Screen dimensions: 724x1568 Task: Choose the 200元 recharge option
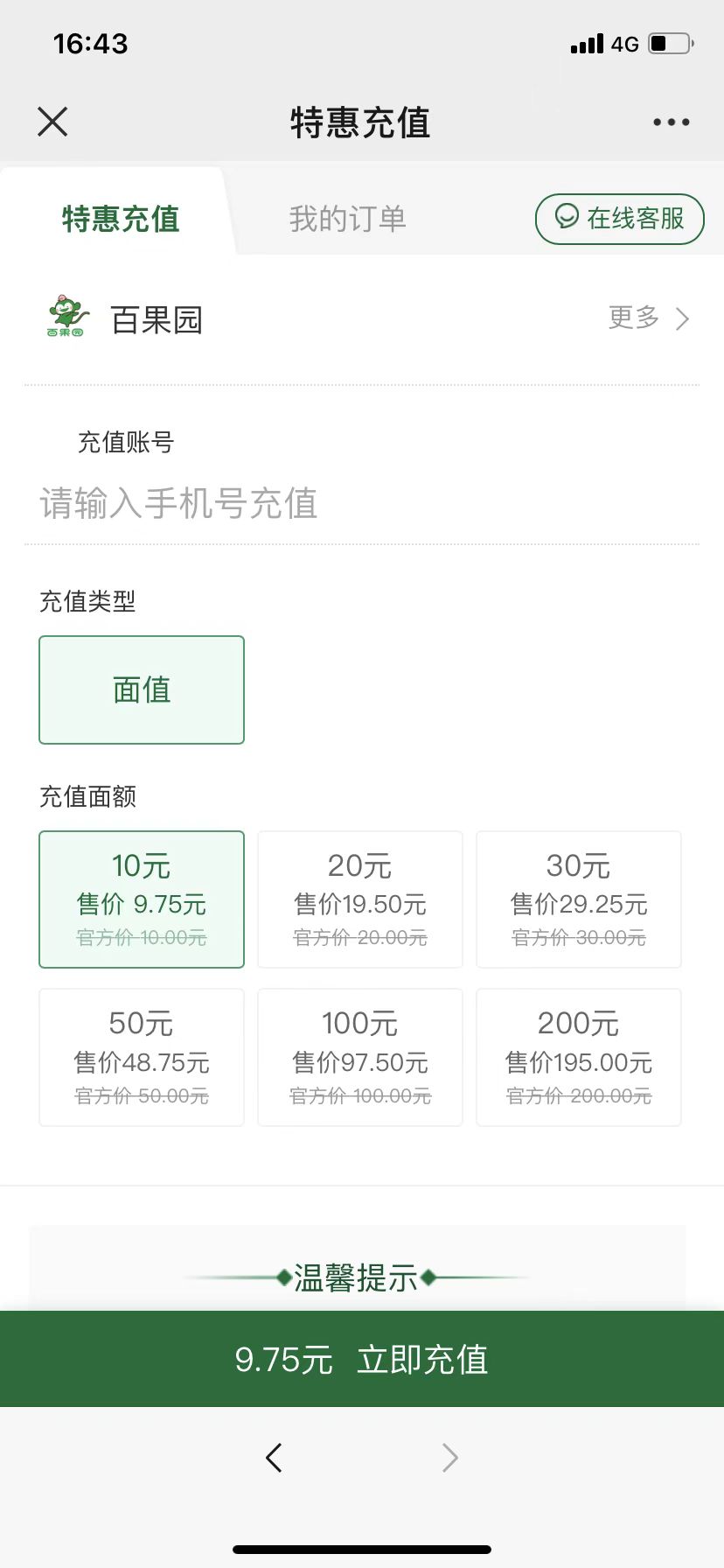[579, 1057]
